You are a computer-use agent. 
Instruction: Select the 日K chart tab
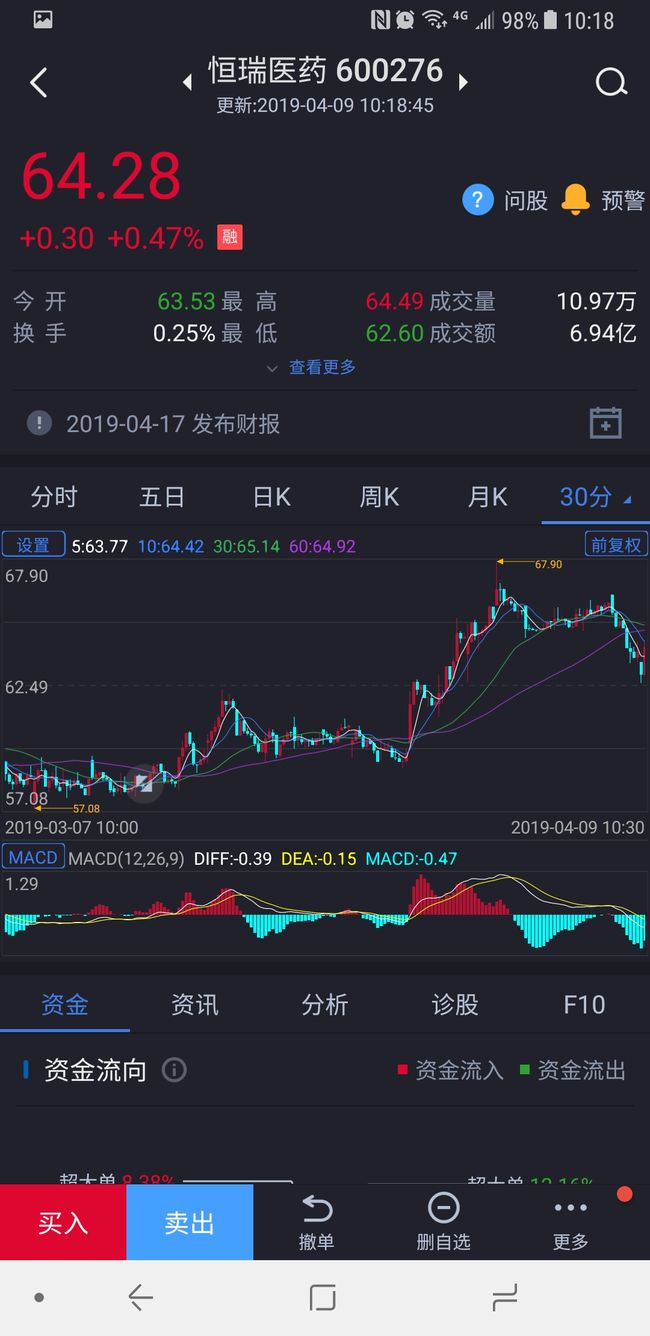(271, 497)
